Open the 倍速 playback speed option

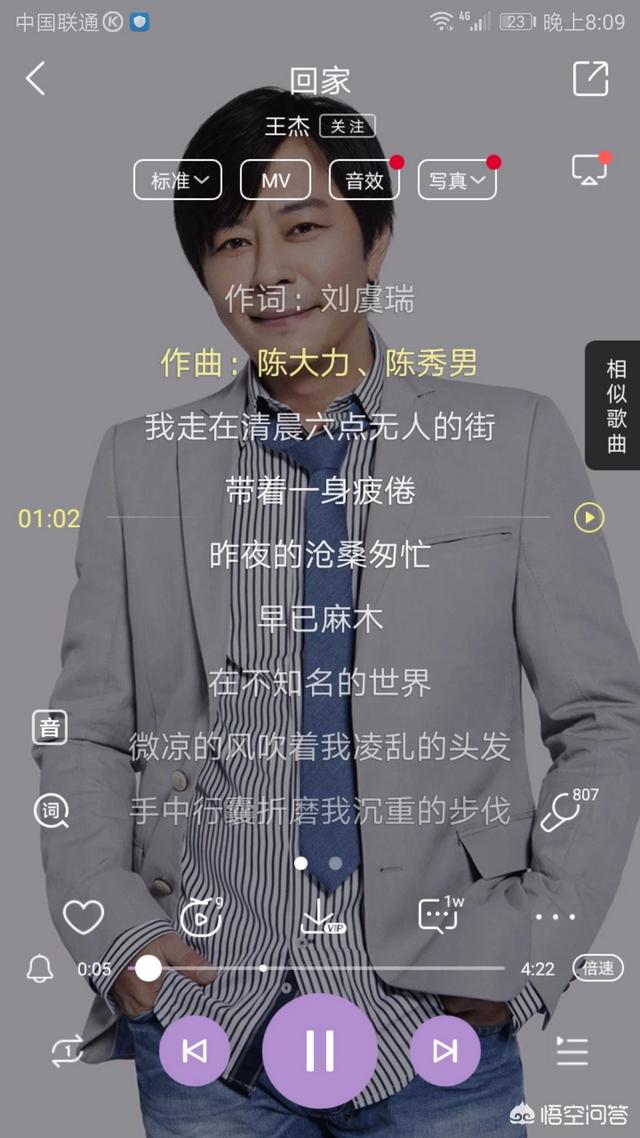point(598,968)
